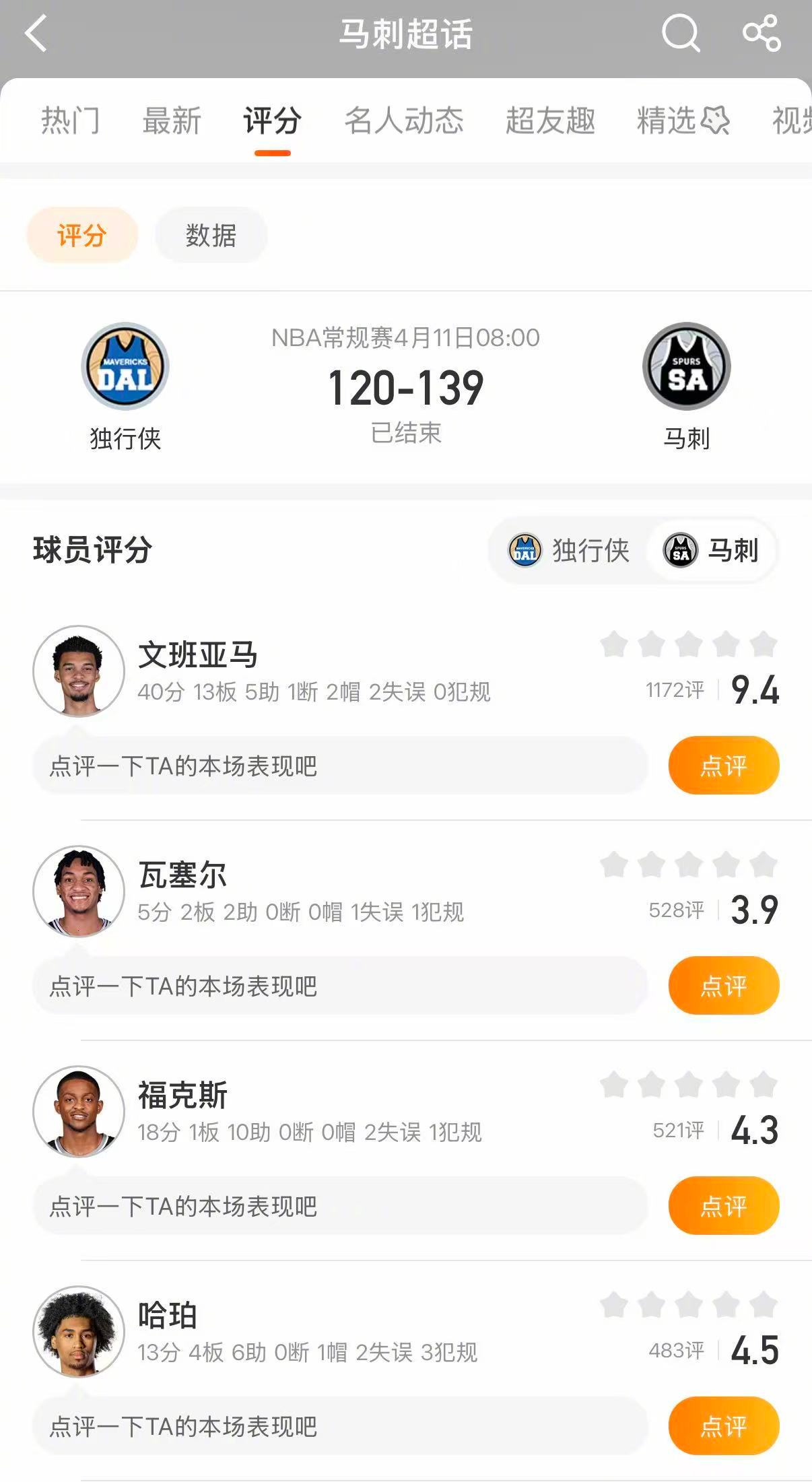Open 福克斯's profile avatar
The image size is (812, 1482).
[x=78, y=1111]
